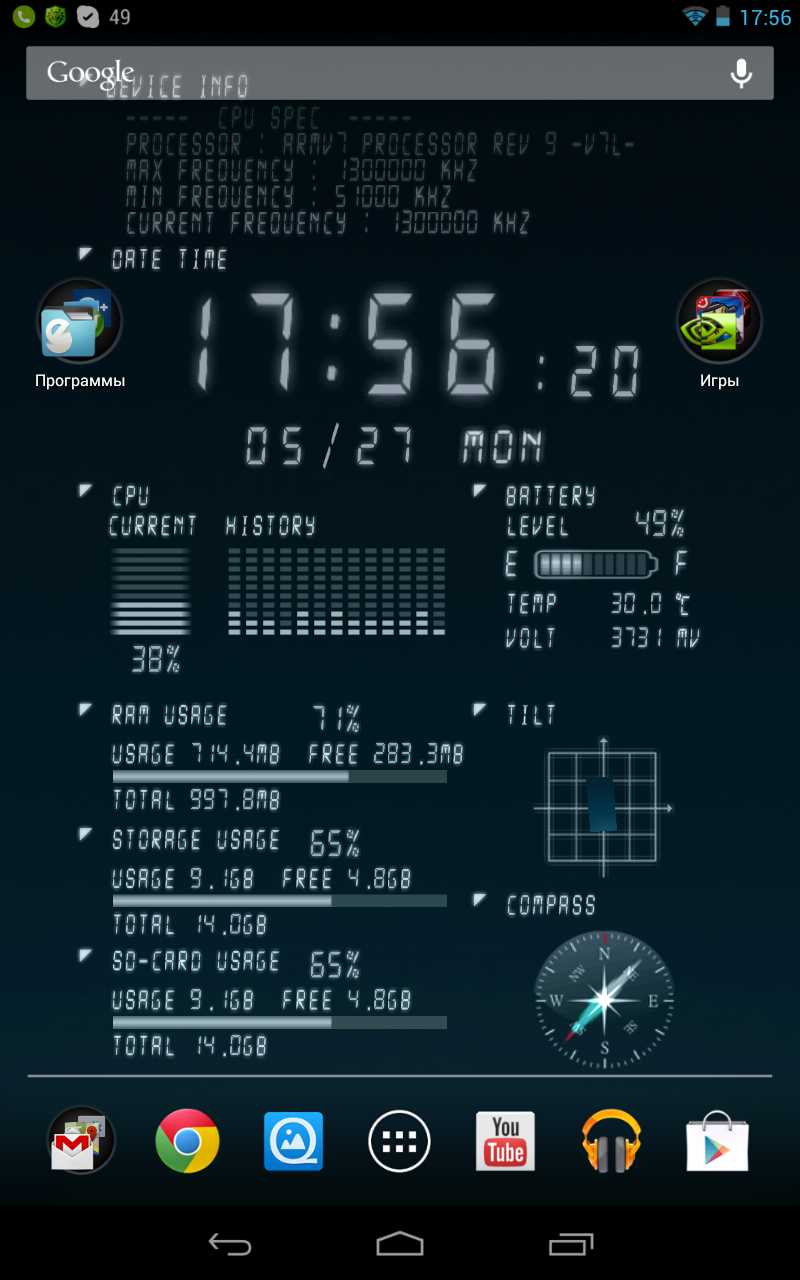Screen dimensions: 800x1280
Task: Start voice search with the microphone
Action: click(x=741, y=73)
